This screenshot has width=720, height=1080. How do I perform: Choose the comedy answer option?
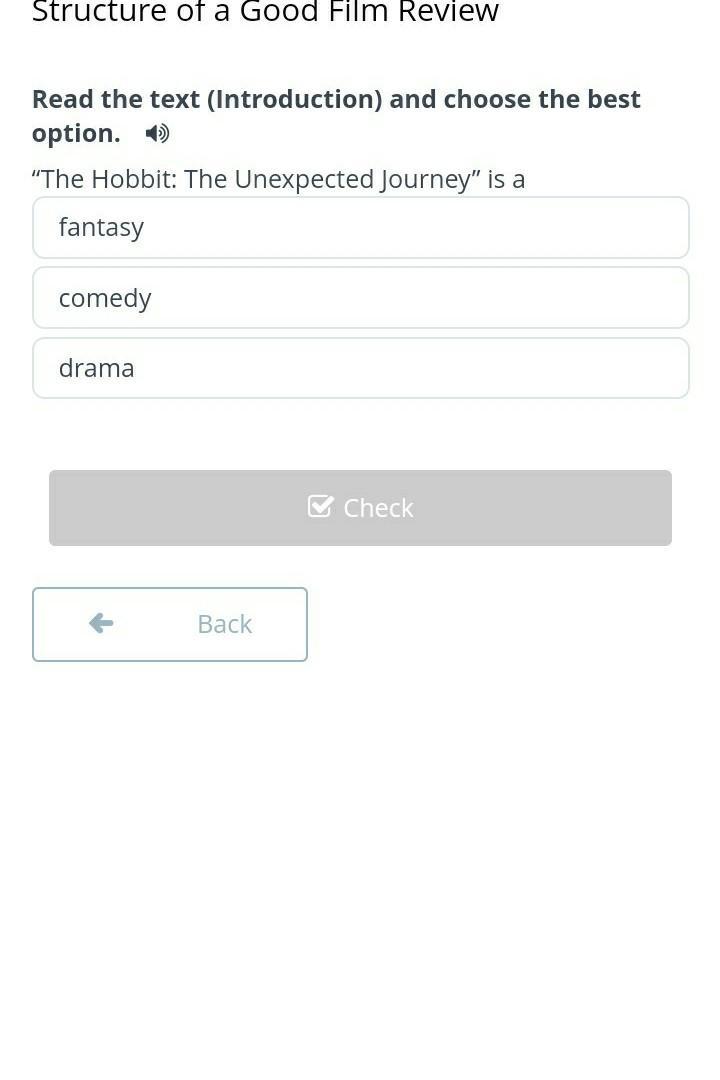pos(360,298)
